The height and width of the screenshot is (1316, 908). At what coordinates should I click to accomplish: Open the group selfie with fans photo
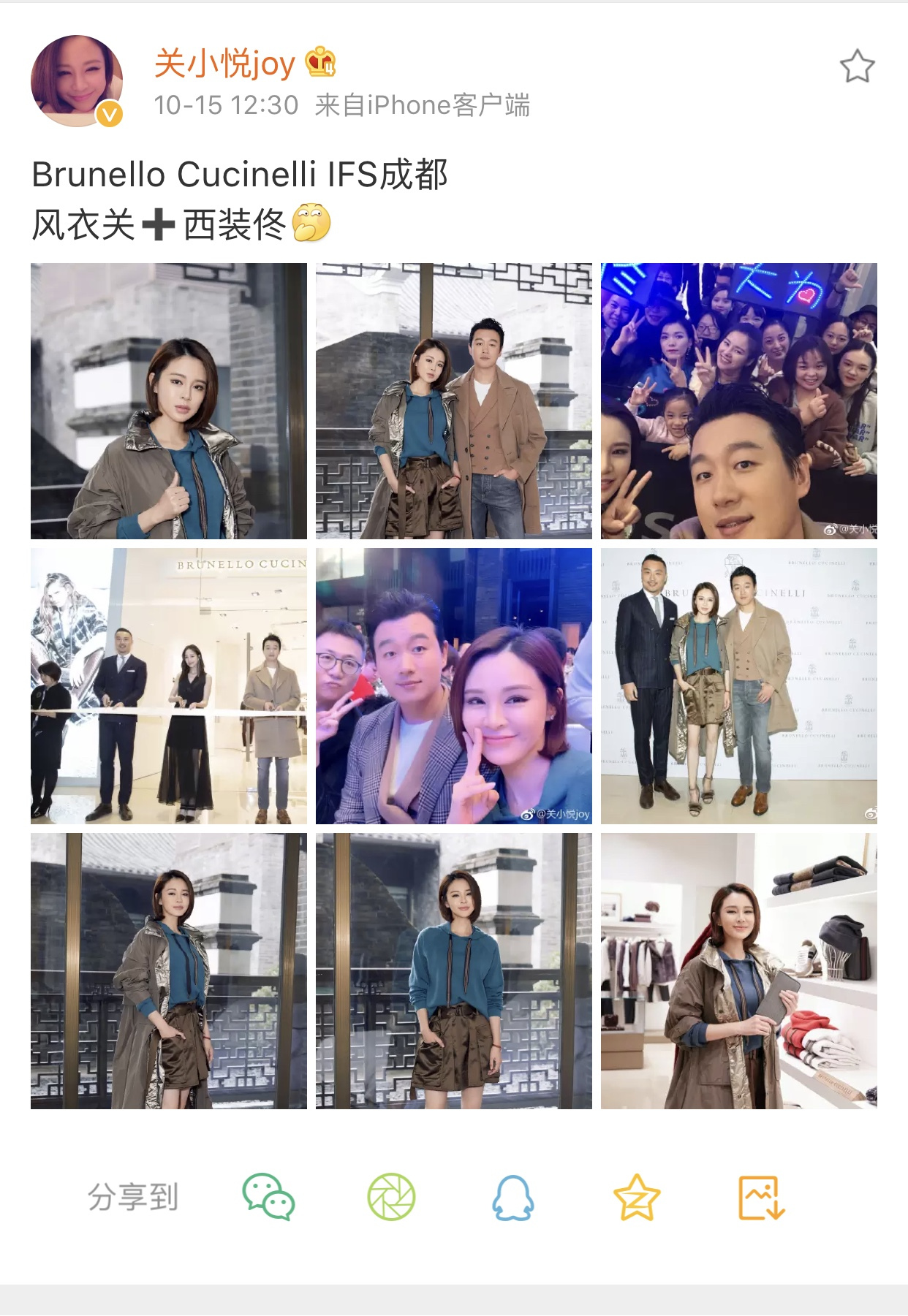click(738, 401)
